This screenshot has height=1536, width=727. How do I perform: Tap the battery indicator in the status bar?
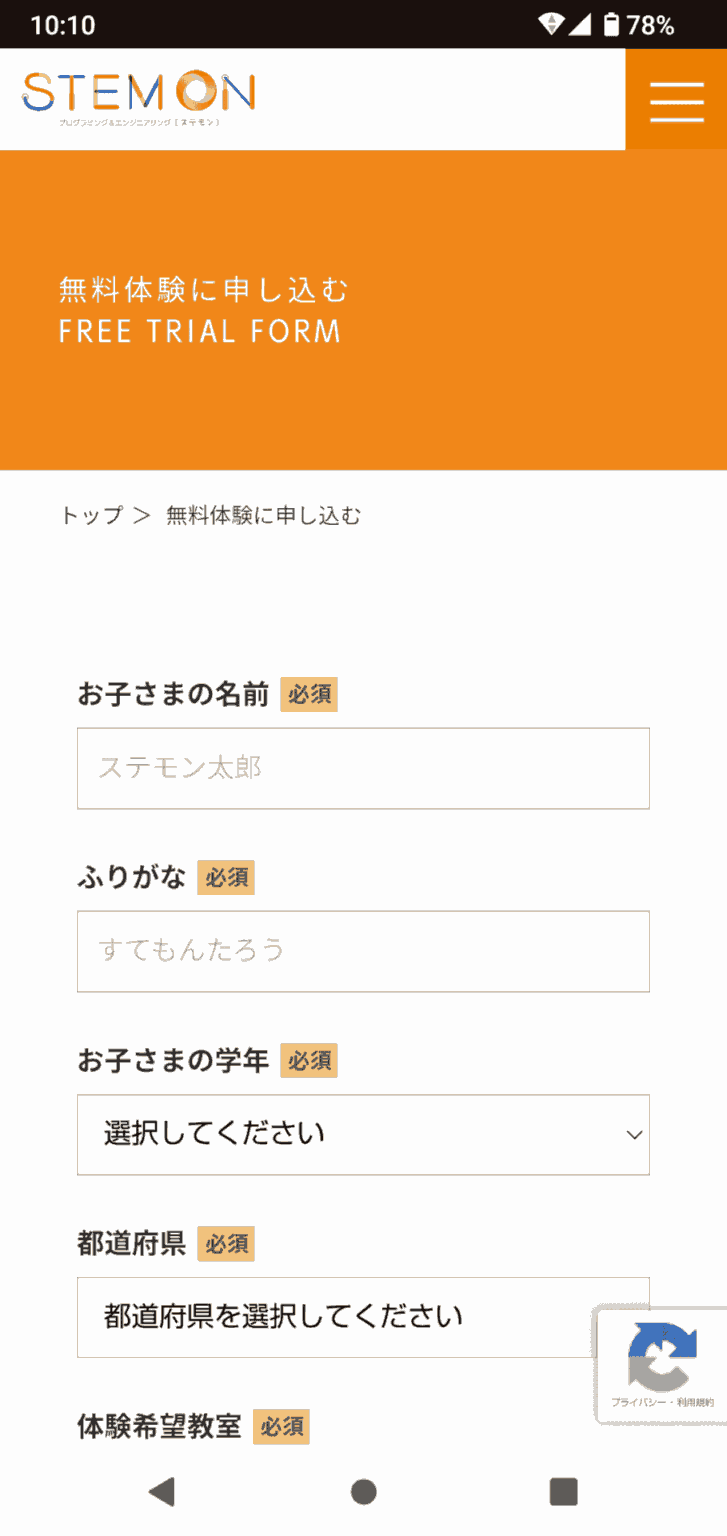click(612, 25)
